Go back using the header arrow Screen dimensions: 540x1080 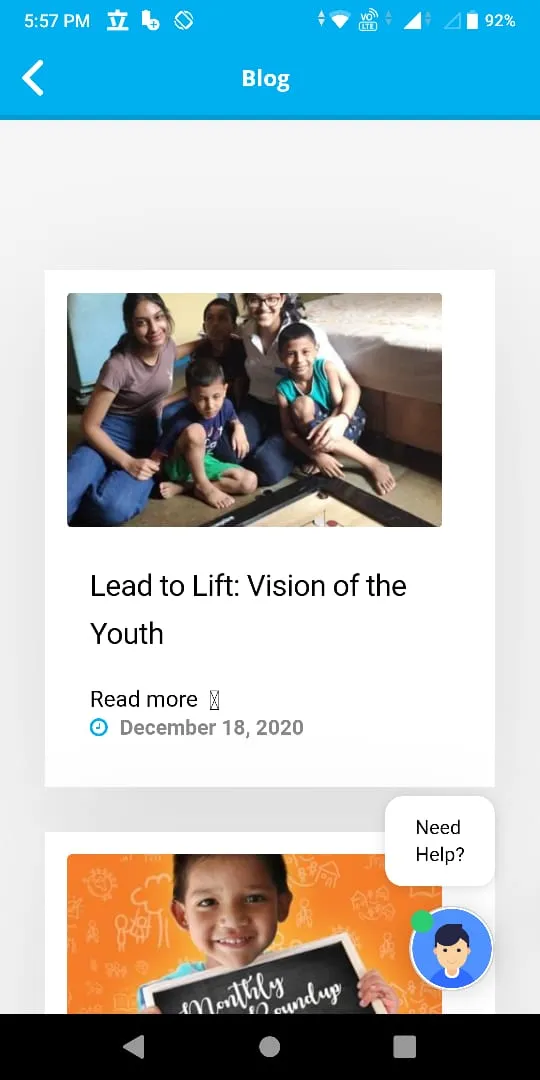(x=32, y=78)
